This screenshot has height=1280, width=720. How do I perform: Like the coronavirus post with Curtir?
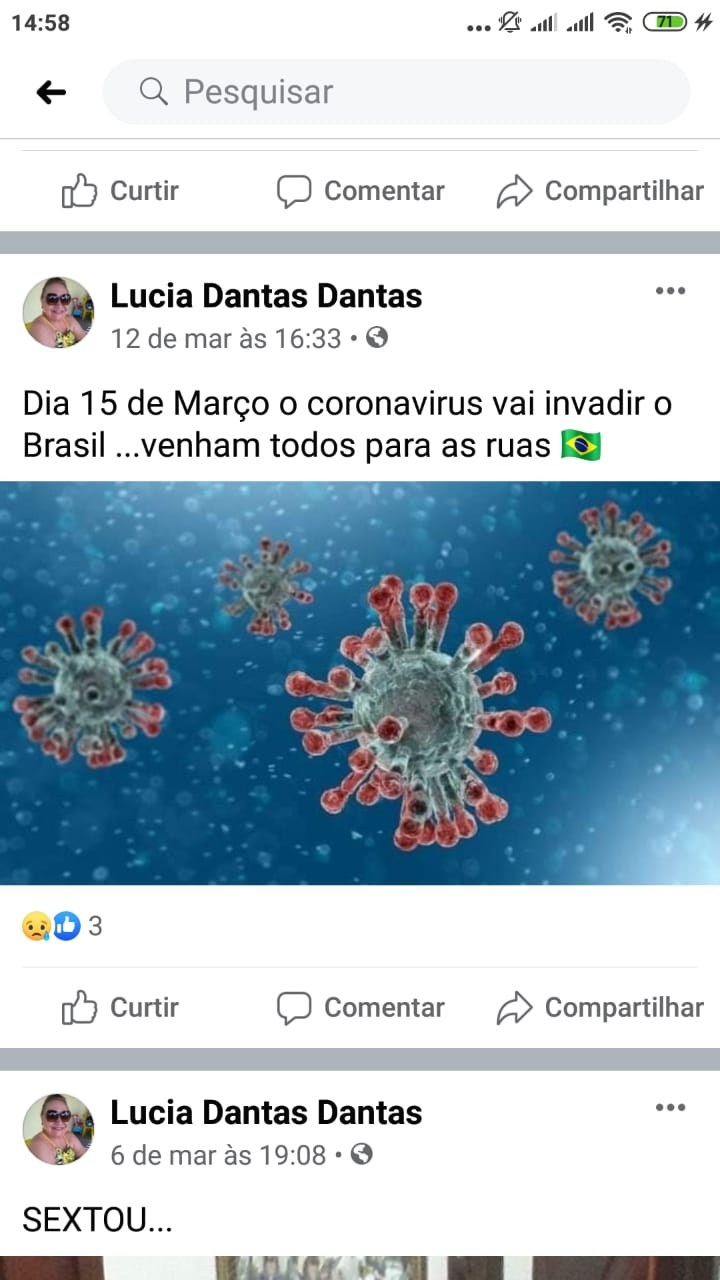(120, 1008)
